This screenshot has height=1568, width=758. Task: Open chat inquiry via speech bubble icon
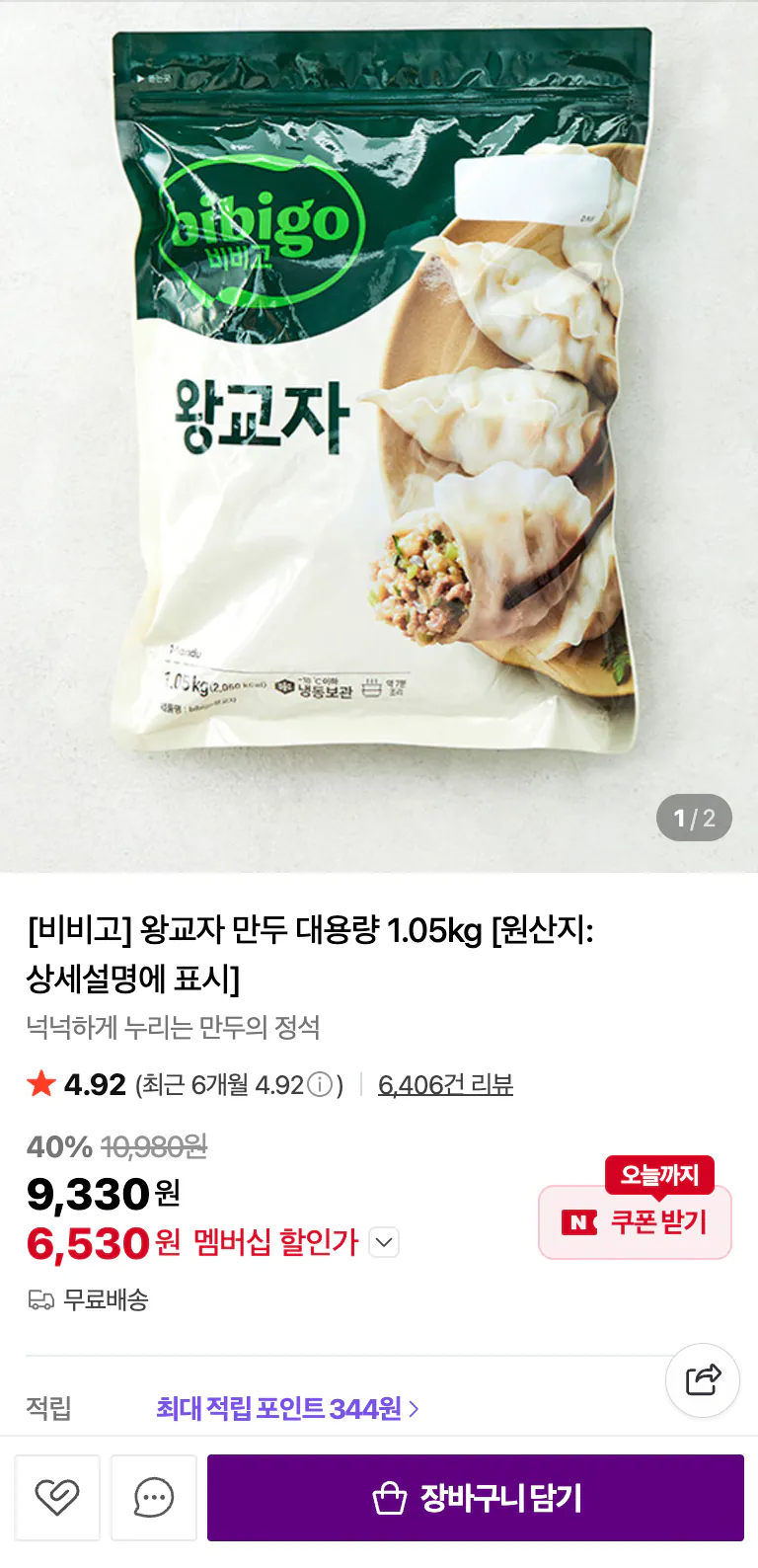coord(153,1497)
